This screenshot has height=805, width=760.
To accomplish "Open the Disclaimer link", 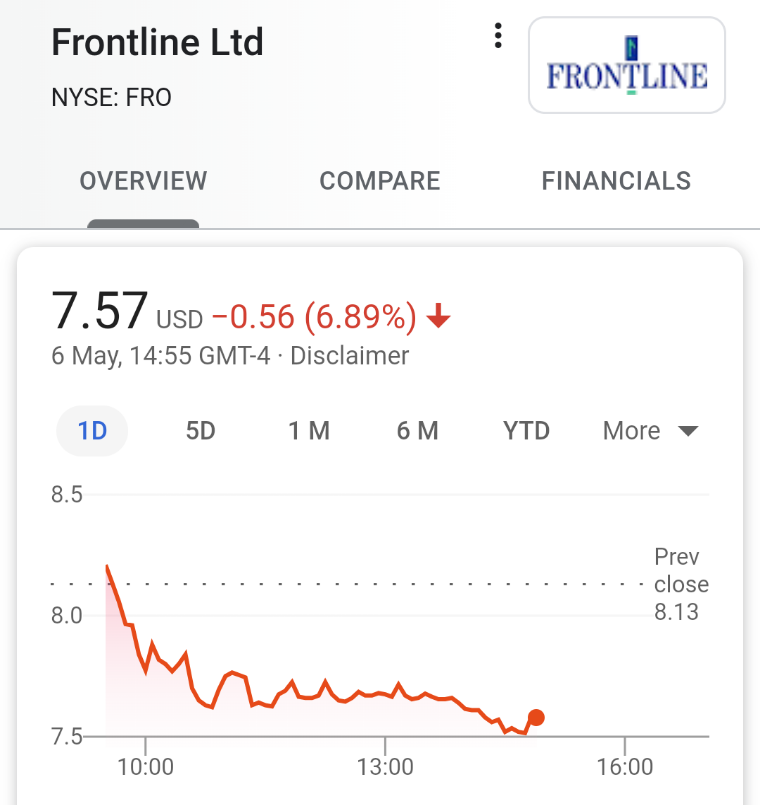I will 349,355.
